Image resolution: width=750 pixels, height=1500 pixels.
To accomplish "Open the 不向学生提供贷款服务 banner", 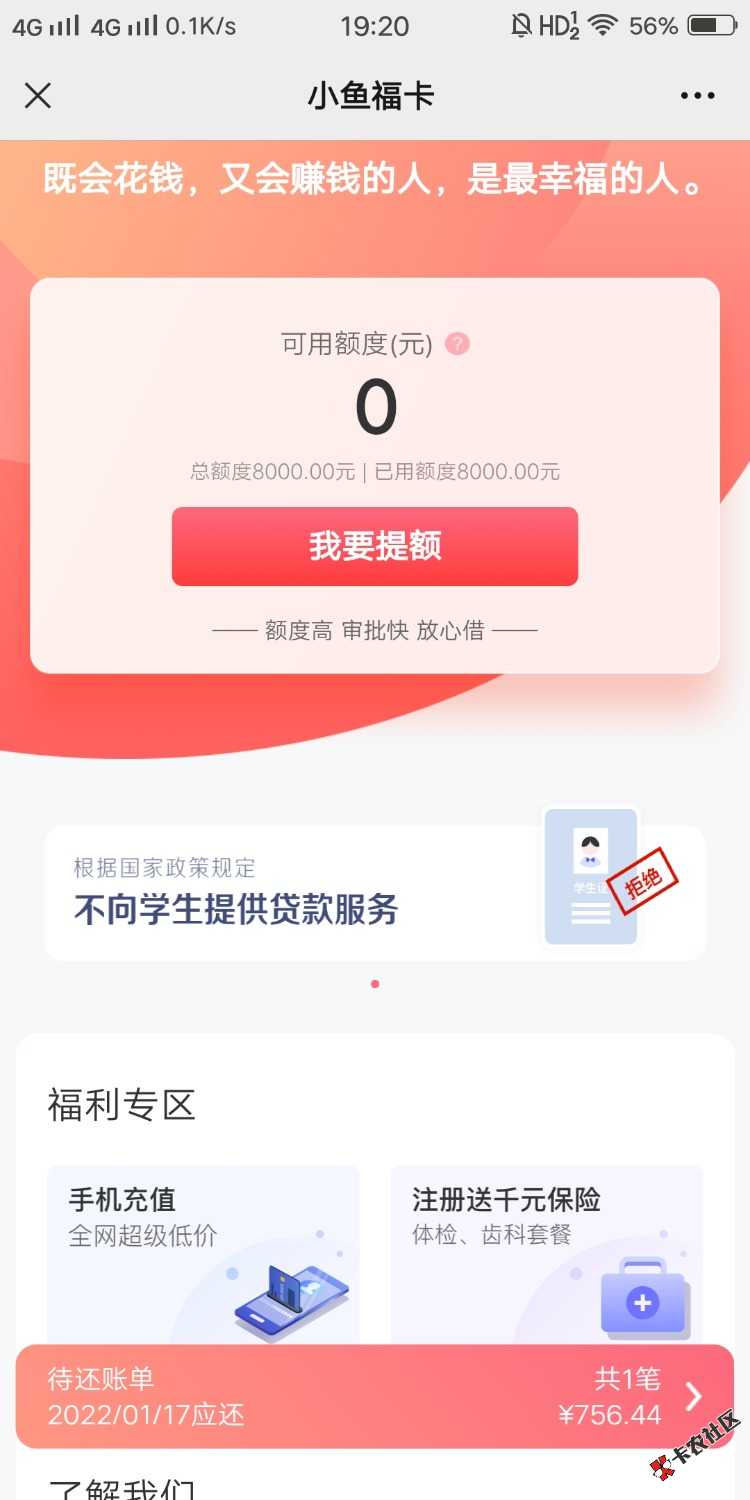I will 375,892.
